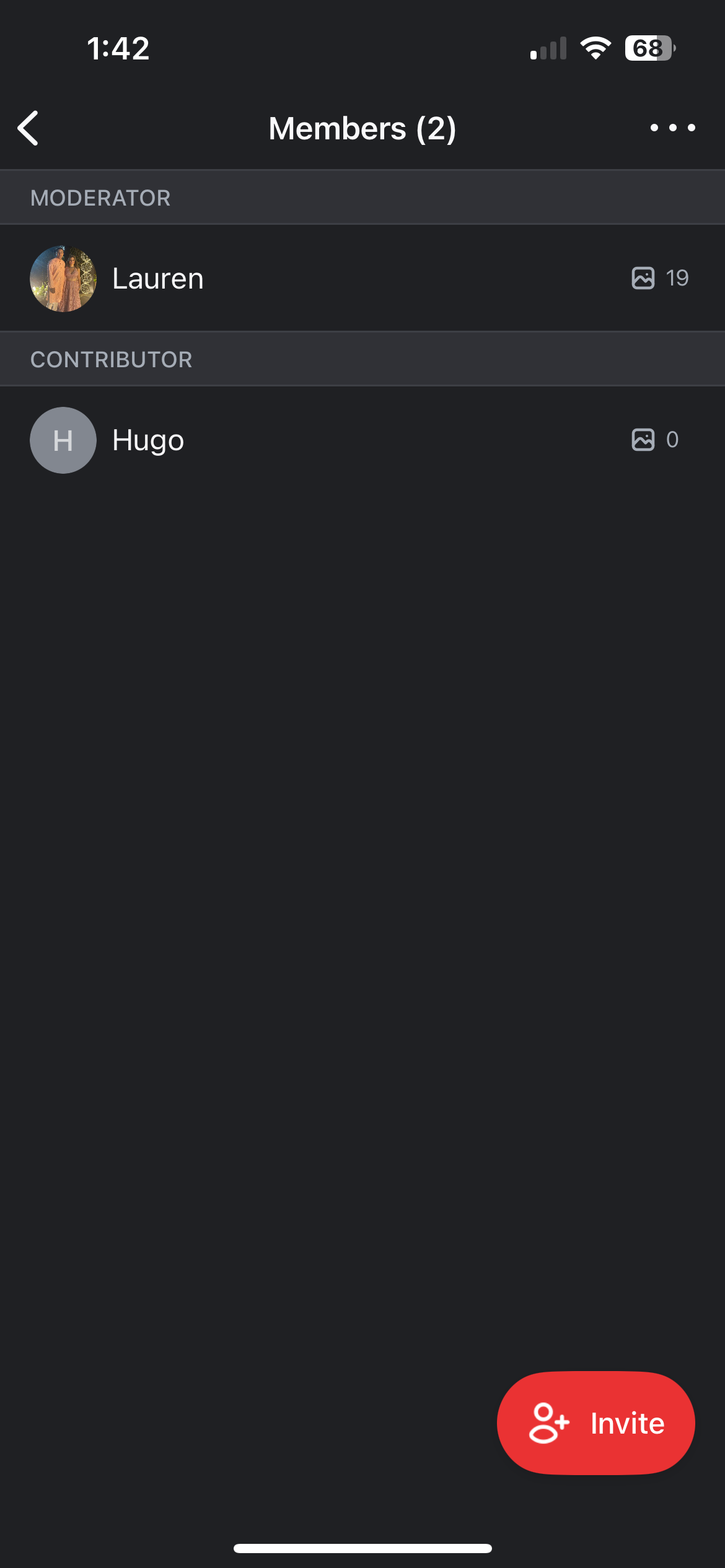Open moderator Lauren's member row
The height and width of the screenshot is (1568, 725).
tap(362, 278)
